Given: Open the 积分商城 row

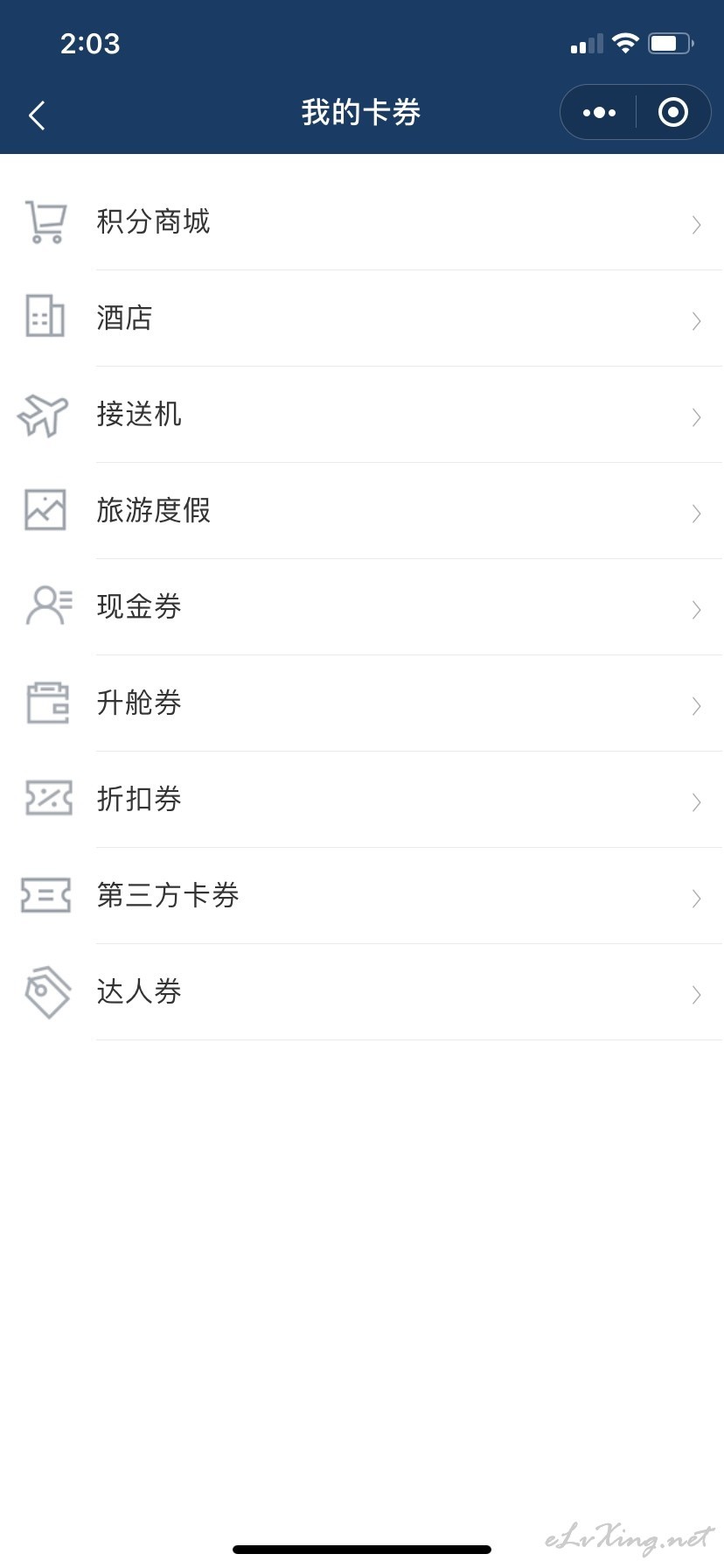Looking at the screenshot, I should point(362,222).
